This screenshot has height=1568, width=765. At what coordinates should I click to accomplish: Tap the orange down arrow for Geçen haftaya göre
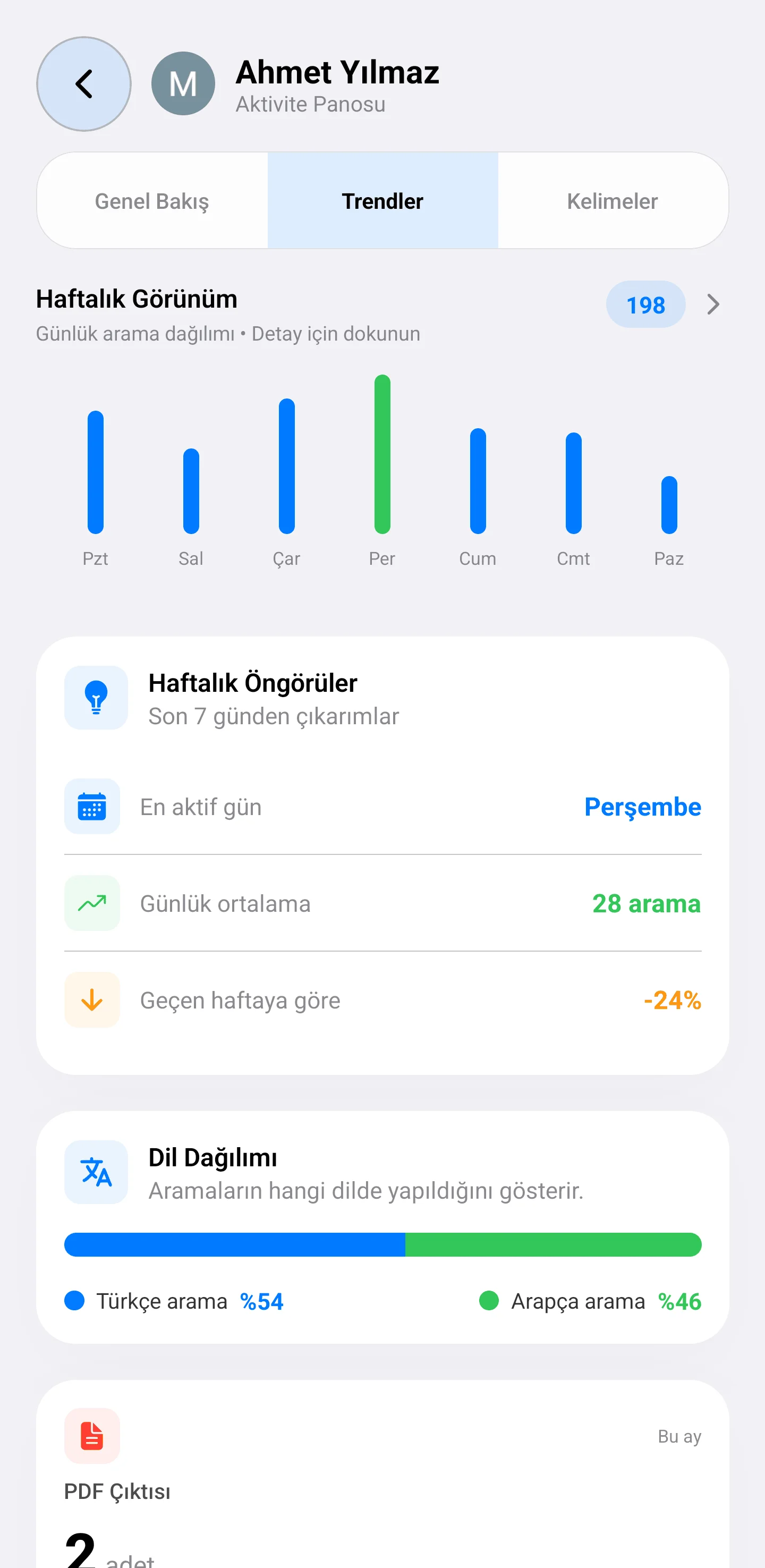92,1000
